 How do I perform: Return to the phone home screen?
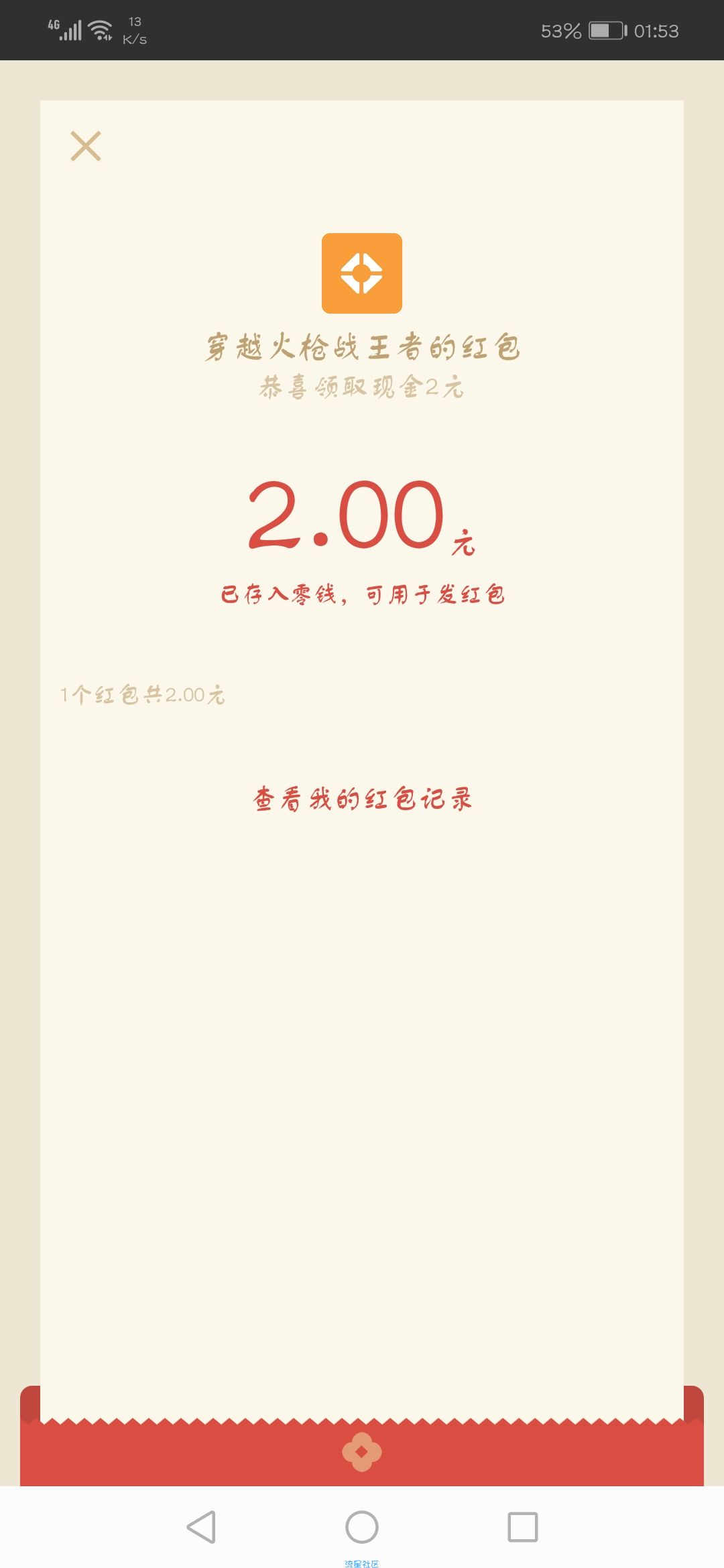tap(362, 1527)
